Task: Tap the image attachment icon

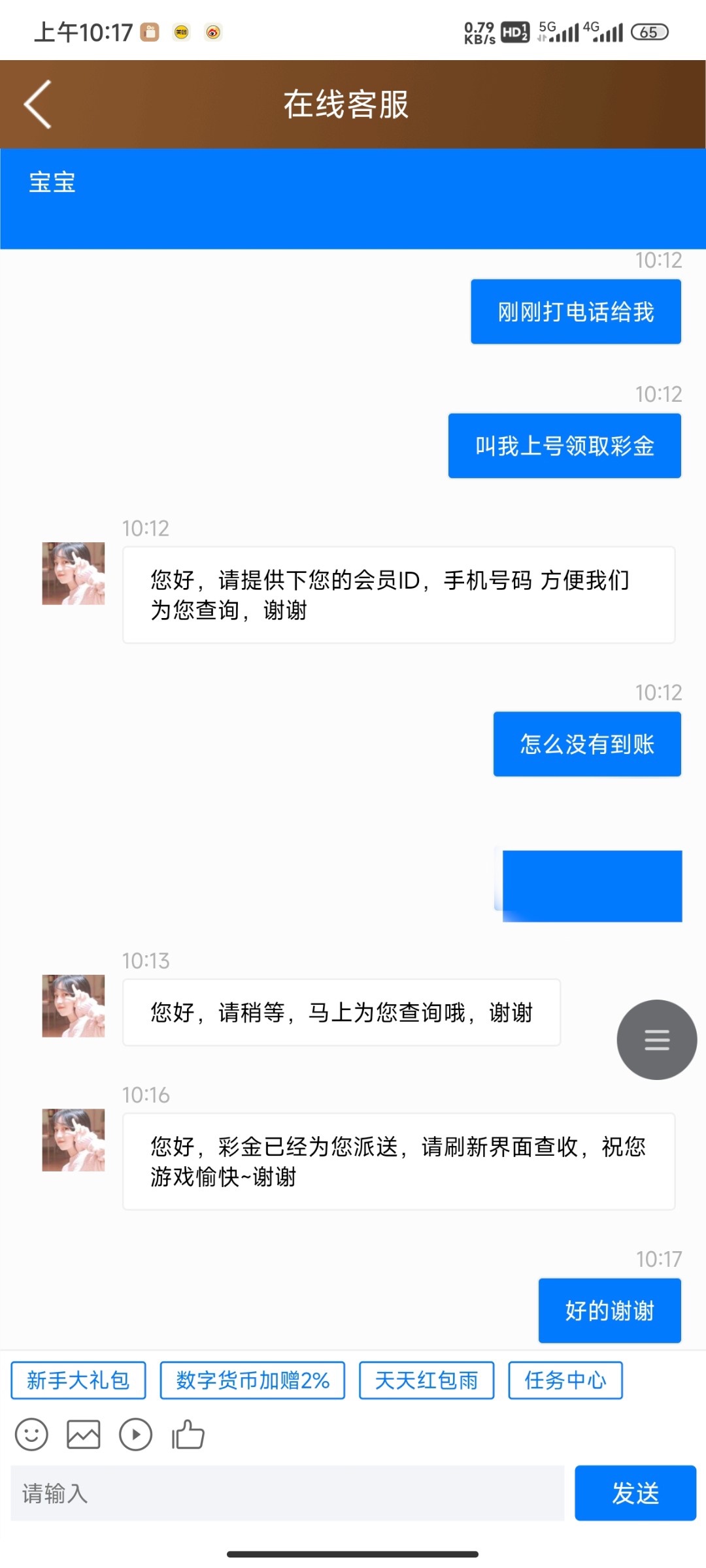Action: (x=83, y=1435)
